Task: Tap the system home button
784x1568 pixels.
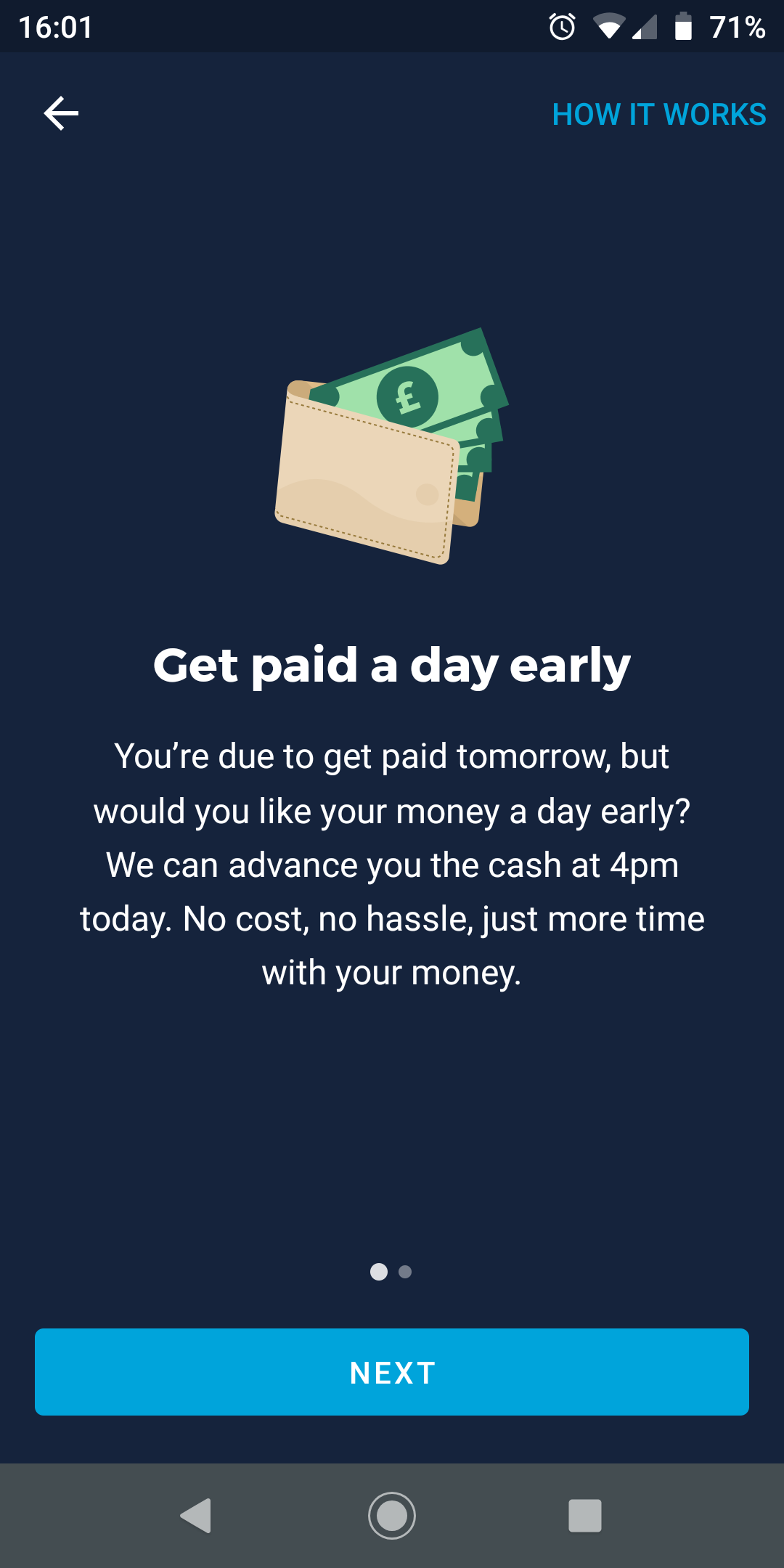Action: pyautogui.click(x=392, y=1516)
